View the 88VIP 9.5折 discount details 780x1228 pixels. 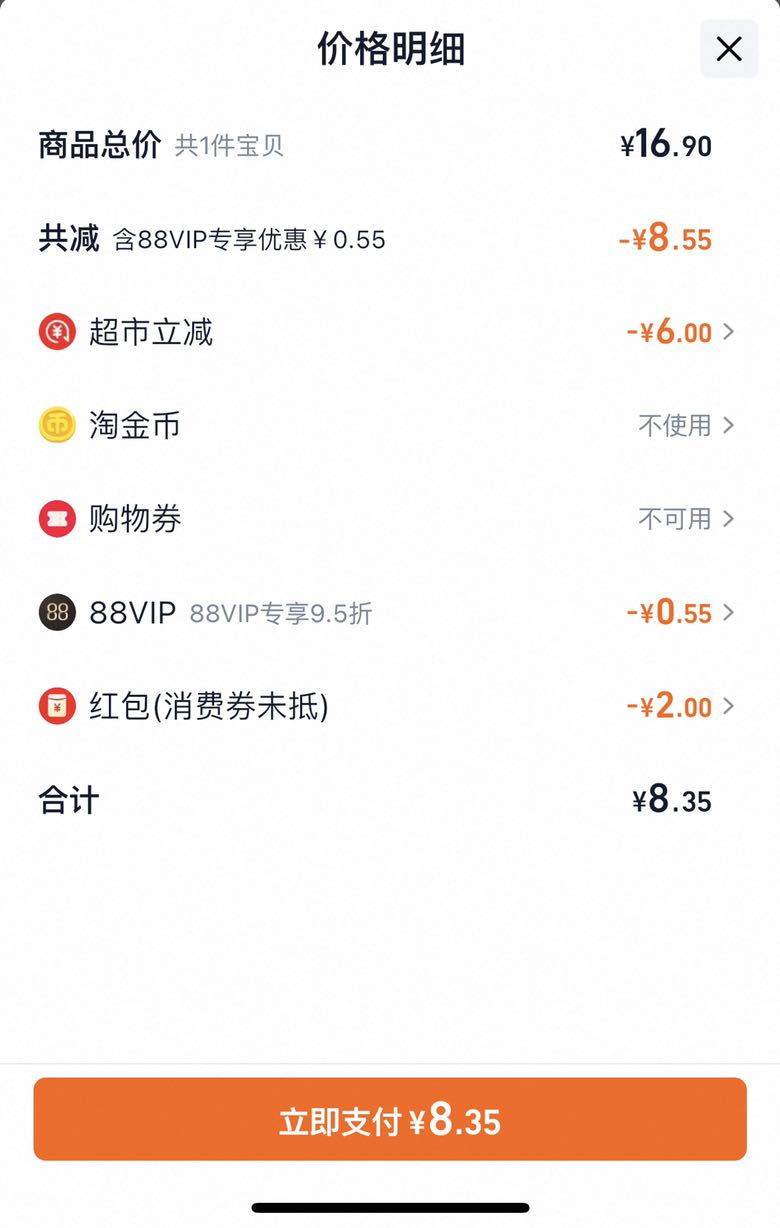click(x=388, y=612)
